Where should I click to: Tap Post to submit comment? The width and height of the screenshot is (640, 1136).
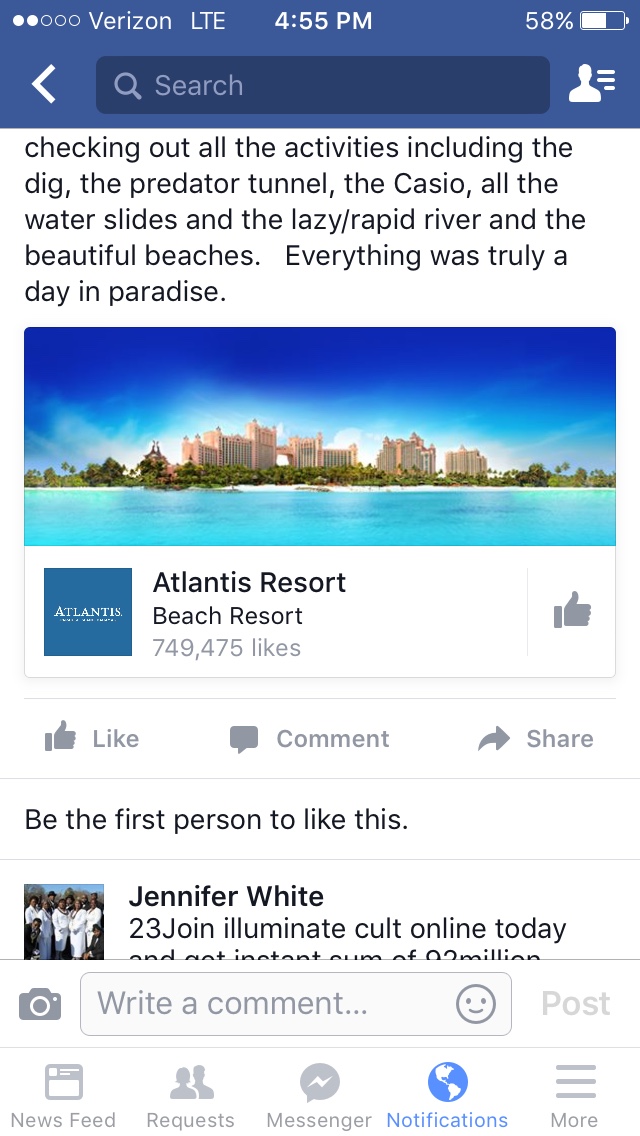[576, 1004]
